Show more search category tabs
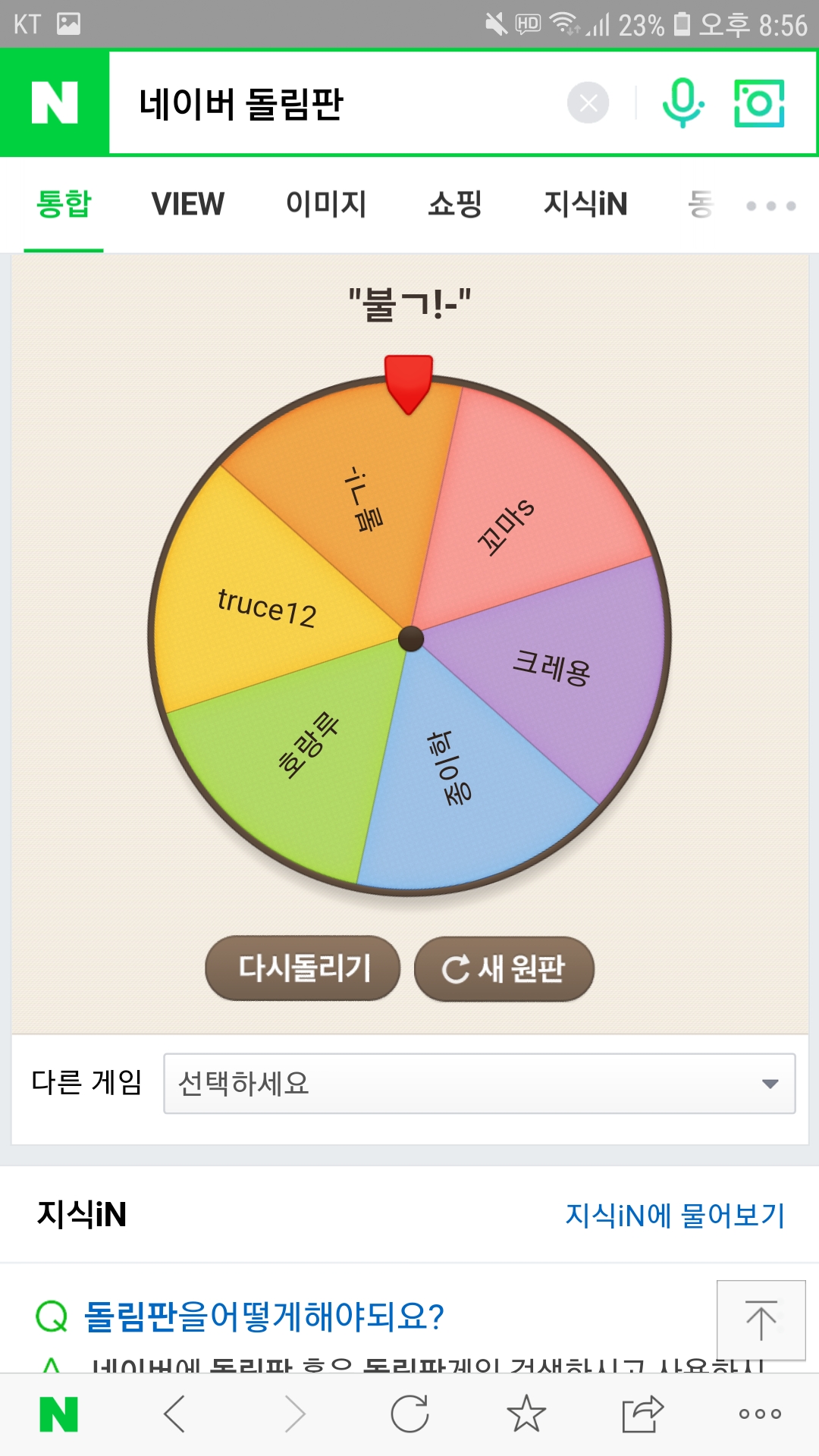 click(770, 206)
